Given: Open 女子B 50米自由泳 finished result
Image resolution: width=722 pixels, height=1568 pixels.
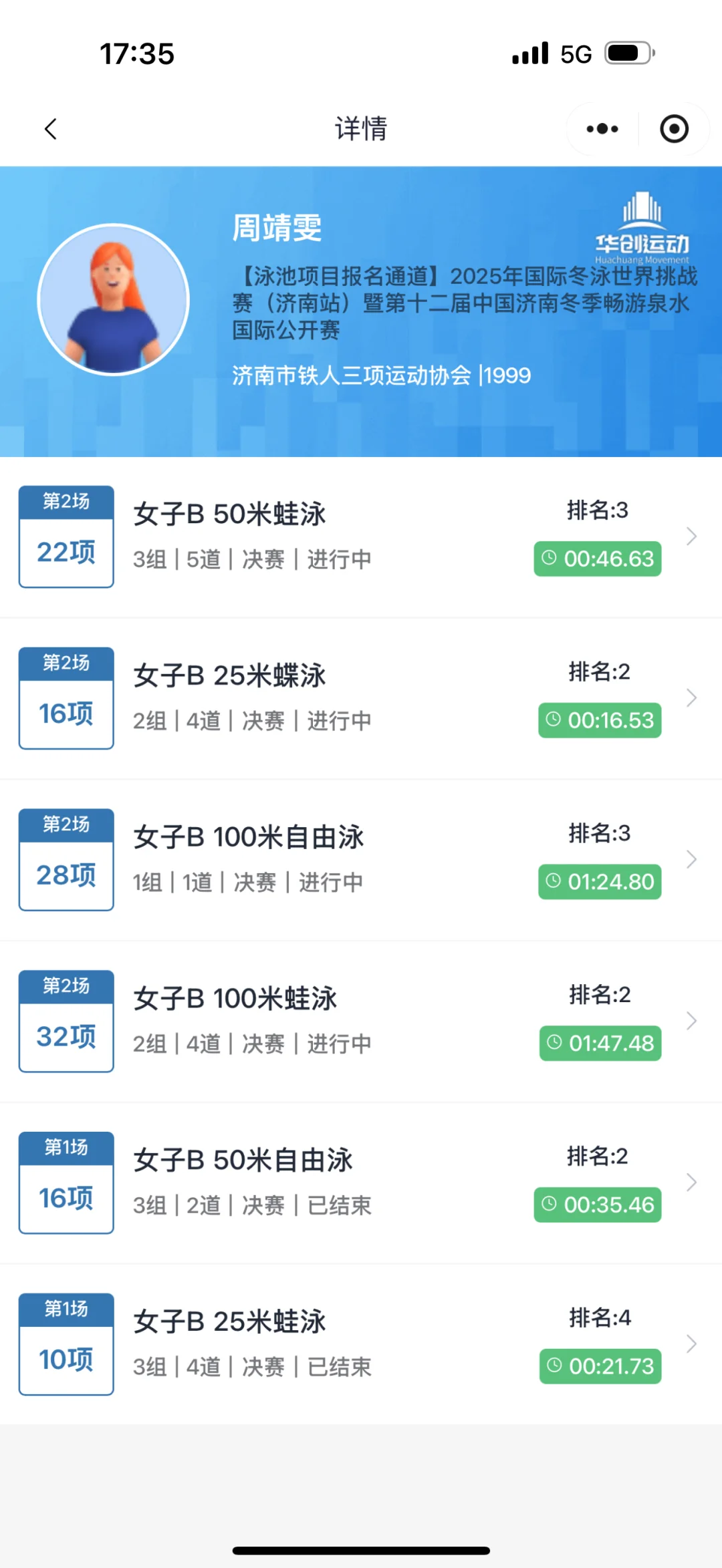Looking at the screenshot, I should 361,1183.
